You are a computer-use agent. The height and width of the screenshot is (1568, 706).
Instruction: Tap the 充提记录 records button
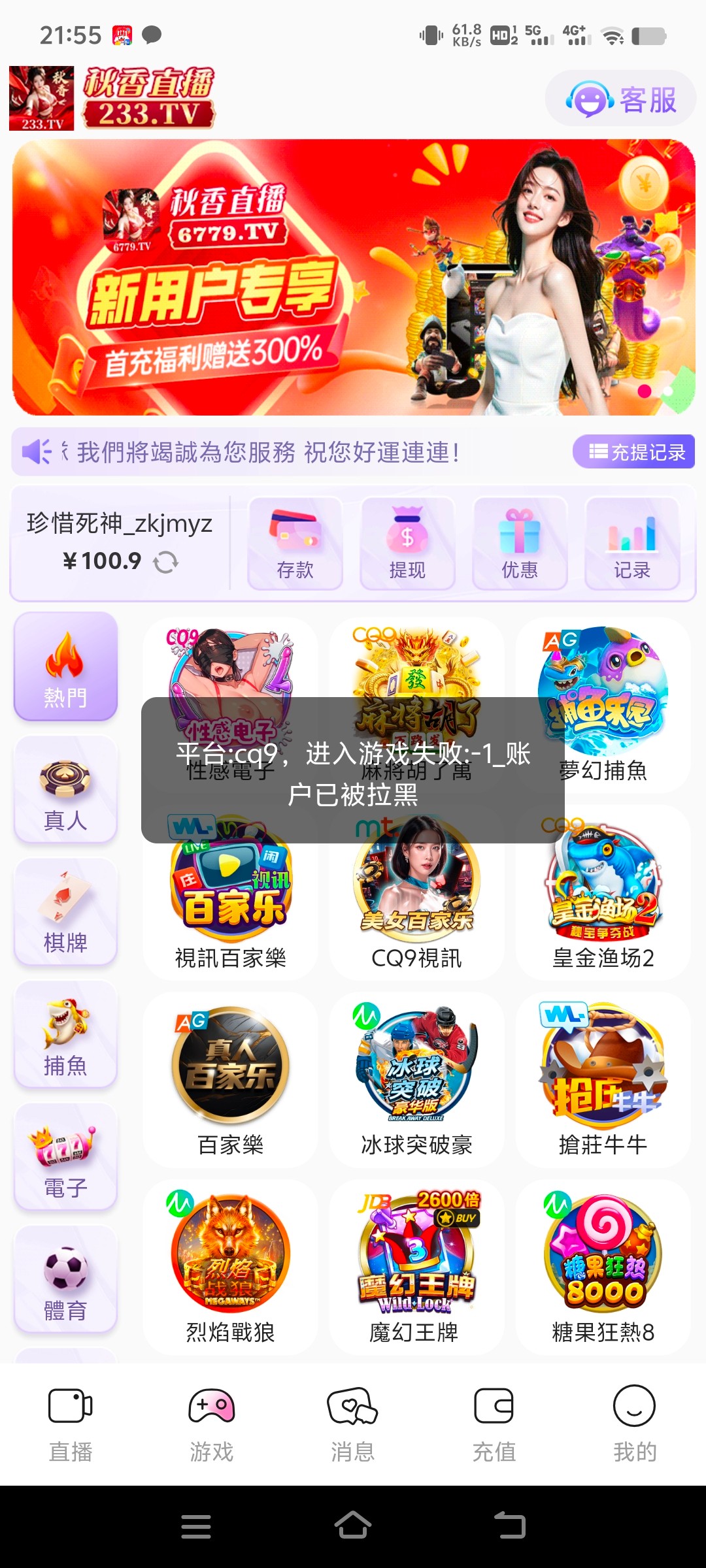coord(634,451)
